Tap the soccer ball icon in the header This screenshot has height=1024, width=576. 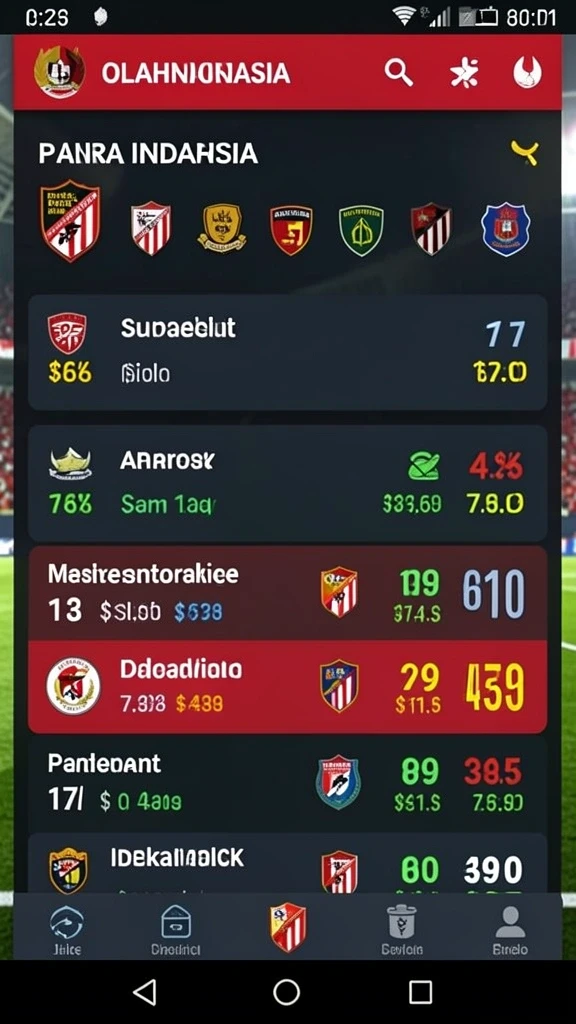(x=528, y=72)
